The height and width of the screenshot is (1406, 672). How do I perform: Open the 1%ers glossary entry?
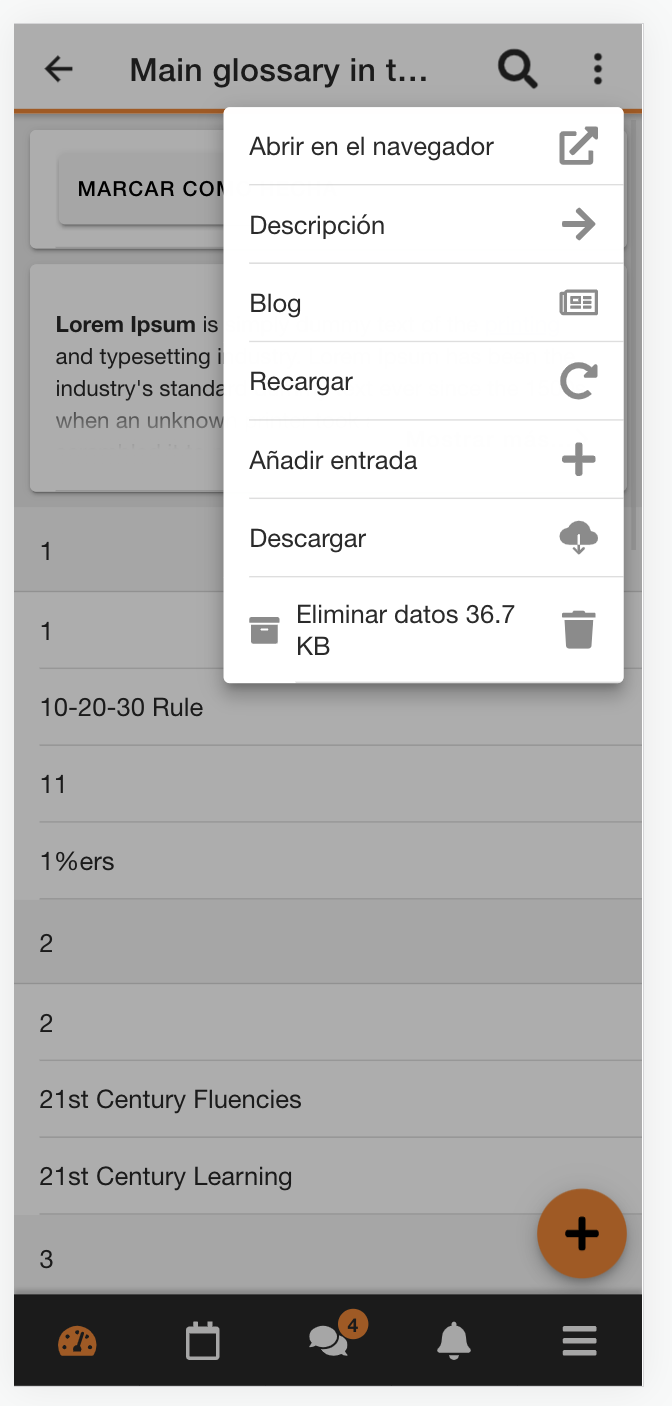tap(340, 861)
